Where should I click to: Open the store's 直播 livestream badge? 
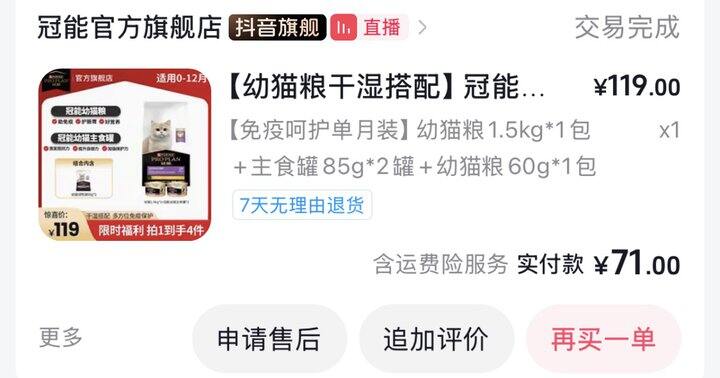(369, 27)
